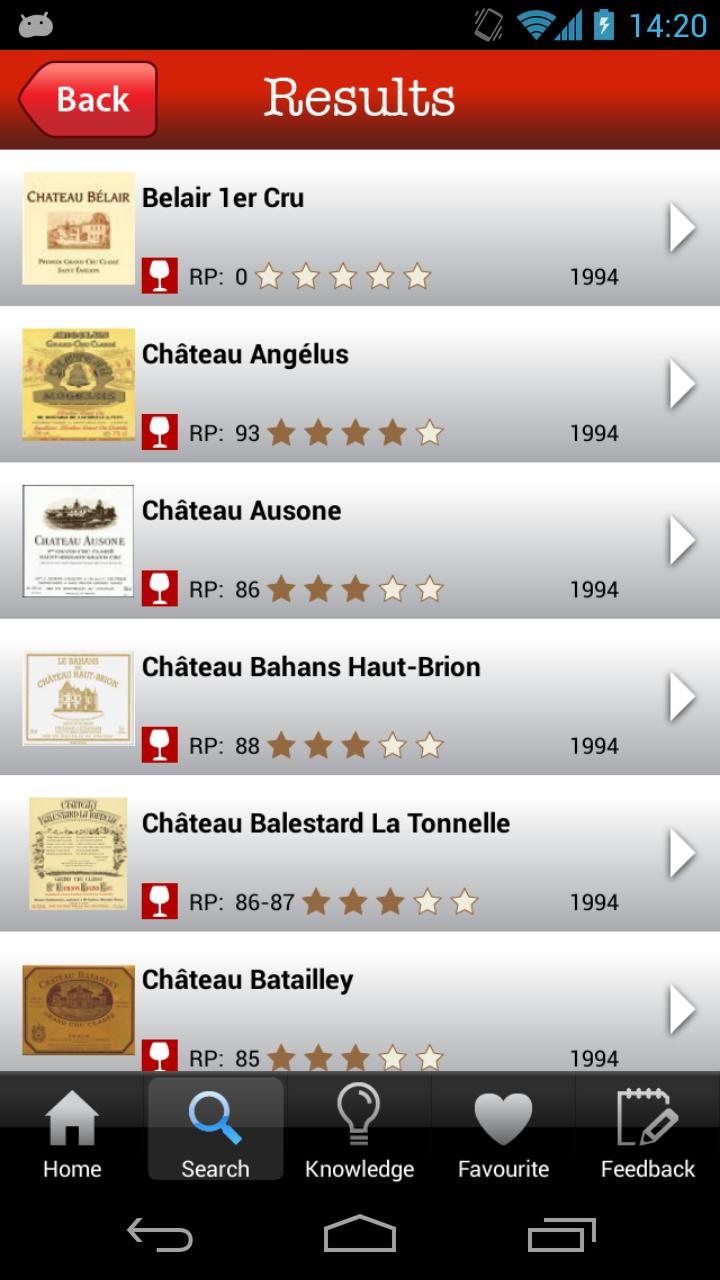Open the Château Batailley row
The height and width of the screenshot is (1280, 720).
click(x=360, y=1008)
